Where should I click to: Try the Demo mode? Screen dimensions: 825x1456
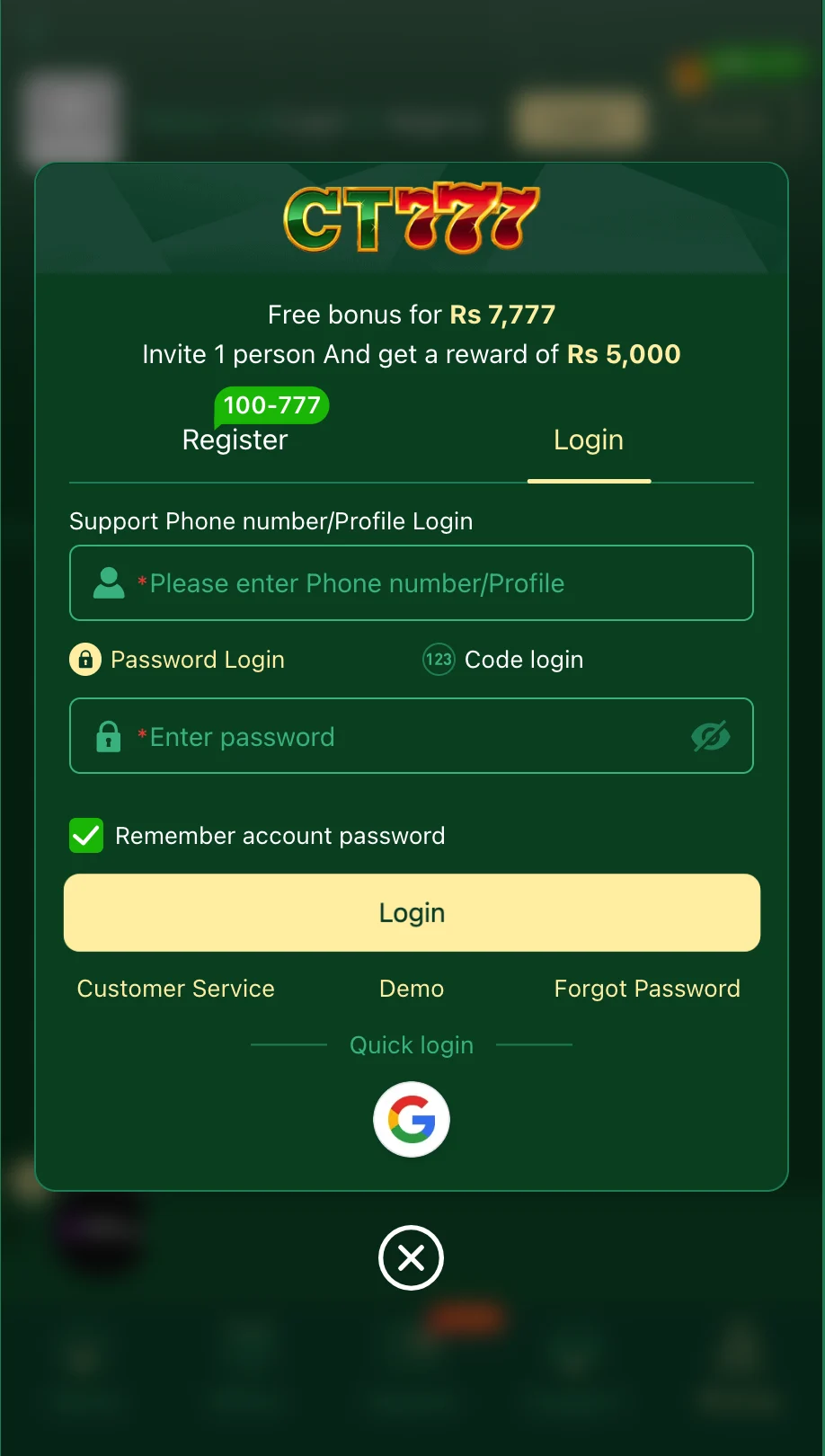coord(412,989)
